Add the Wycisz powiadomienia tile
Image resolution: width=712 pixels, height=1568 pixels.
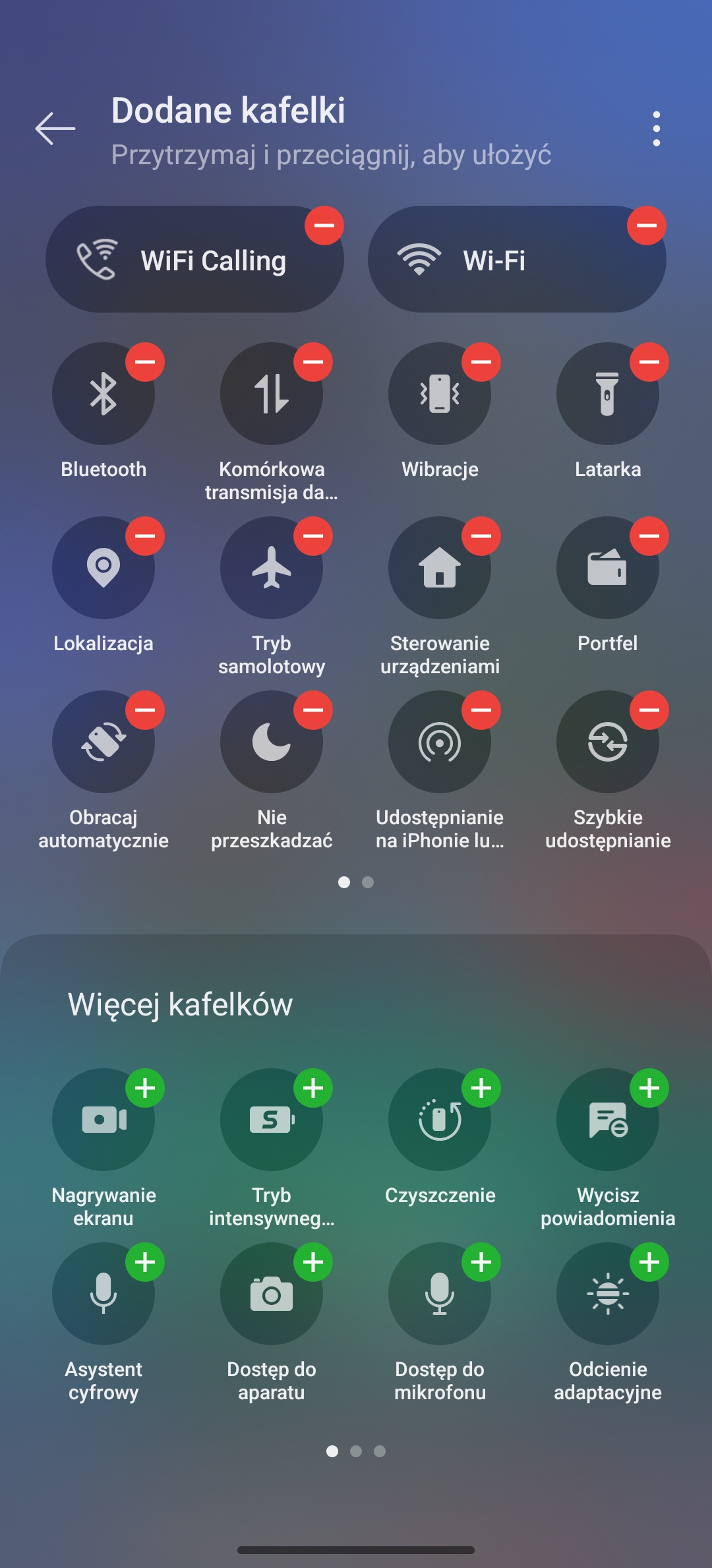[x=649, y=1088]
